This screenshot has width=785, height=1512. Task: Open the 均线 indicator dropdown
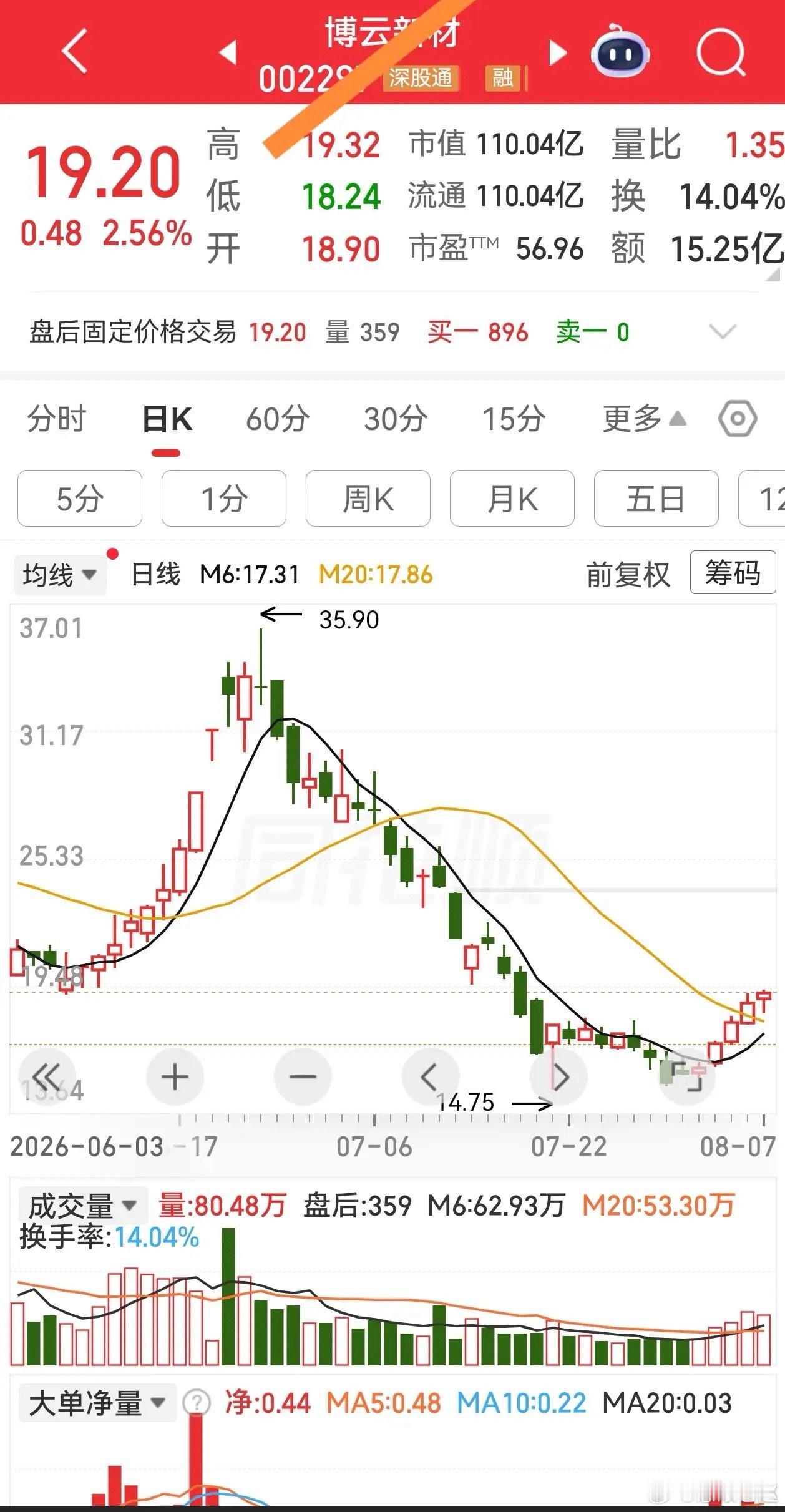click(60, 575)
